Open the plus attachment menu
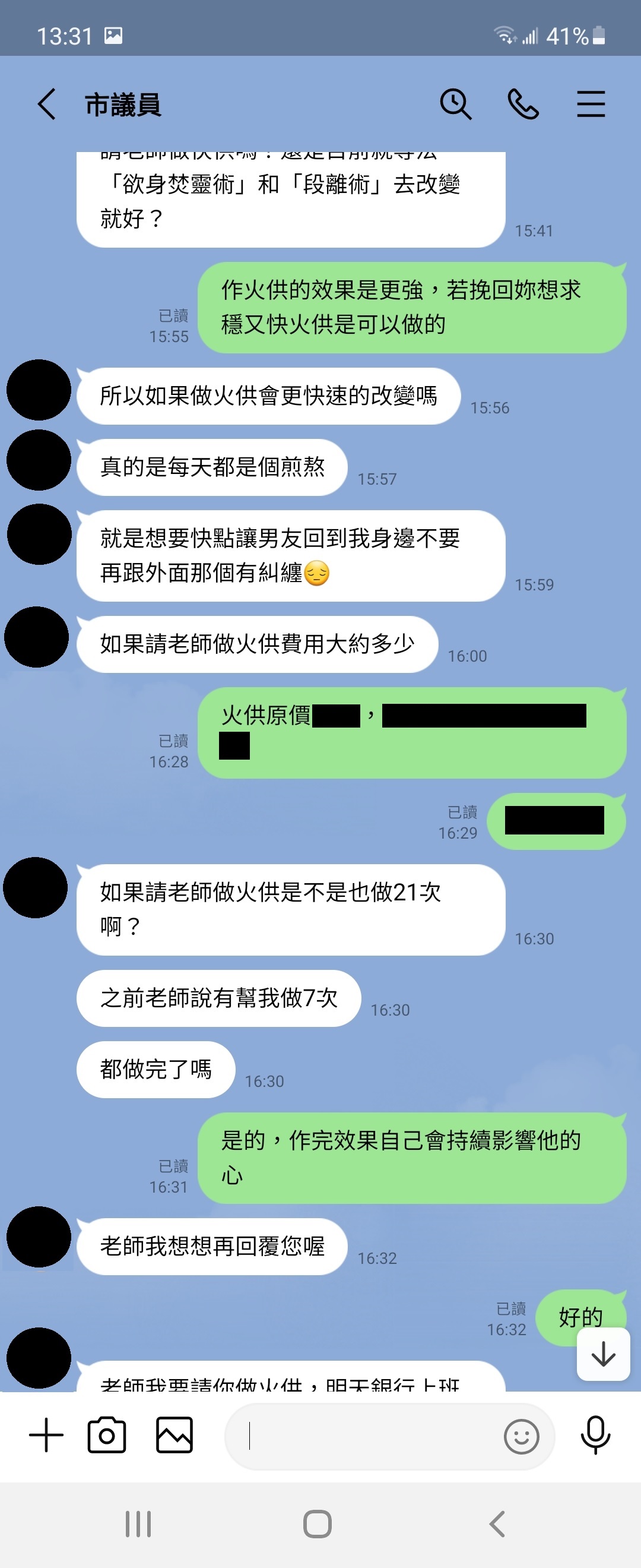The width and height of the screenshot is (641, 1568). coord(46,1436)
